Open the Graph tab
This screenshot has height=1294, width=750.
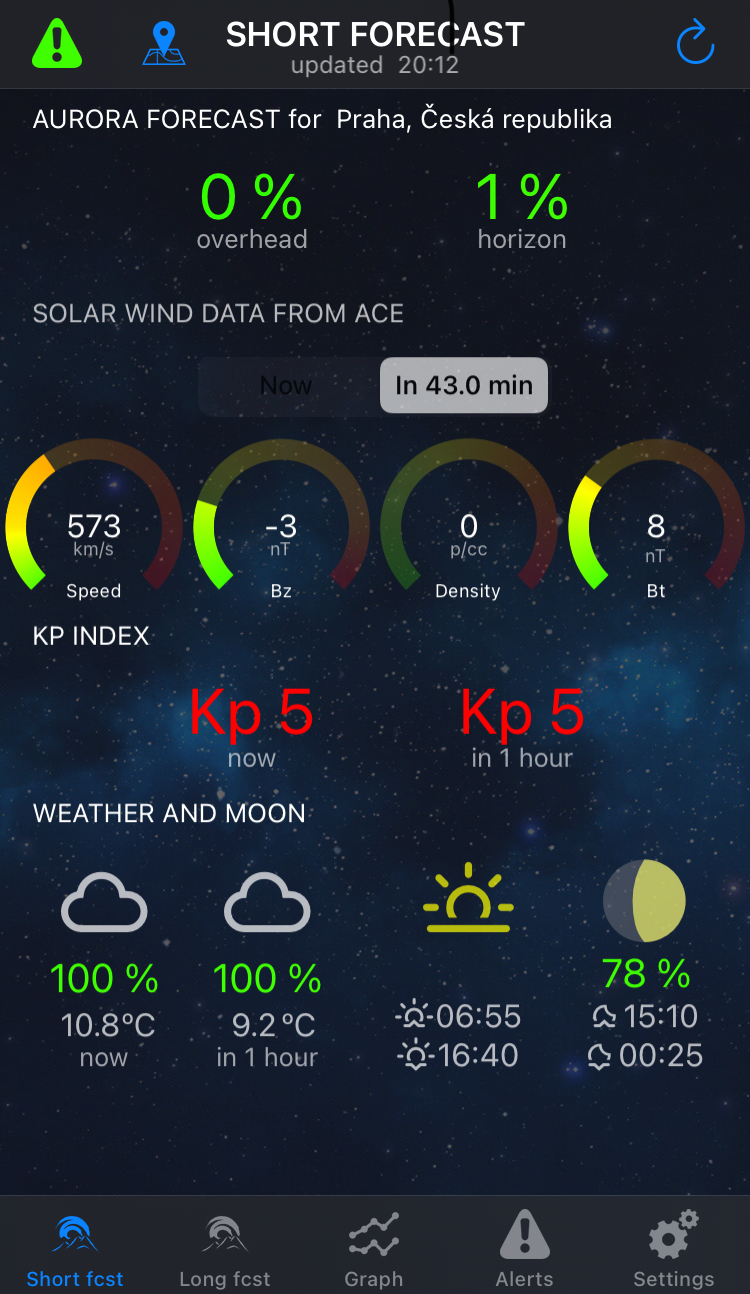[374, 1248]
